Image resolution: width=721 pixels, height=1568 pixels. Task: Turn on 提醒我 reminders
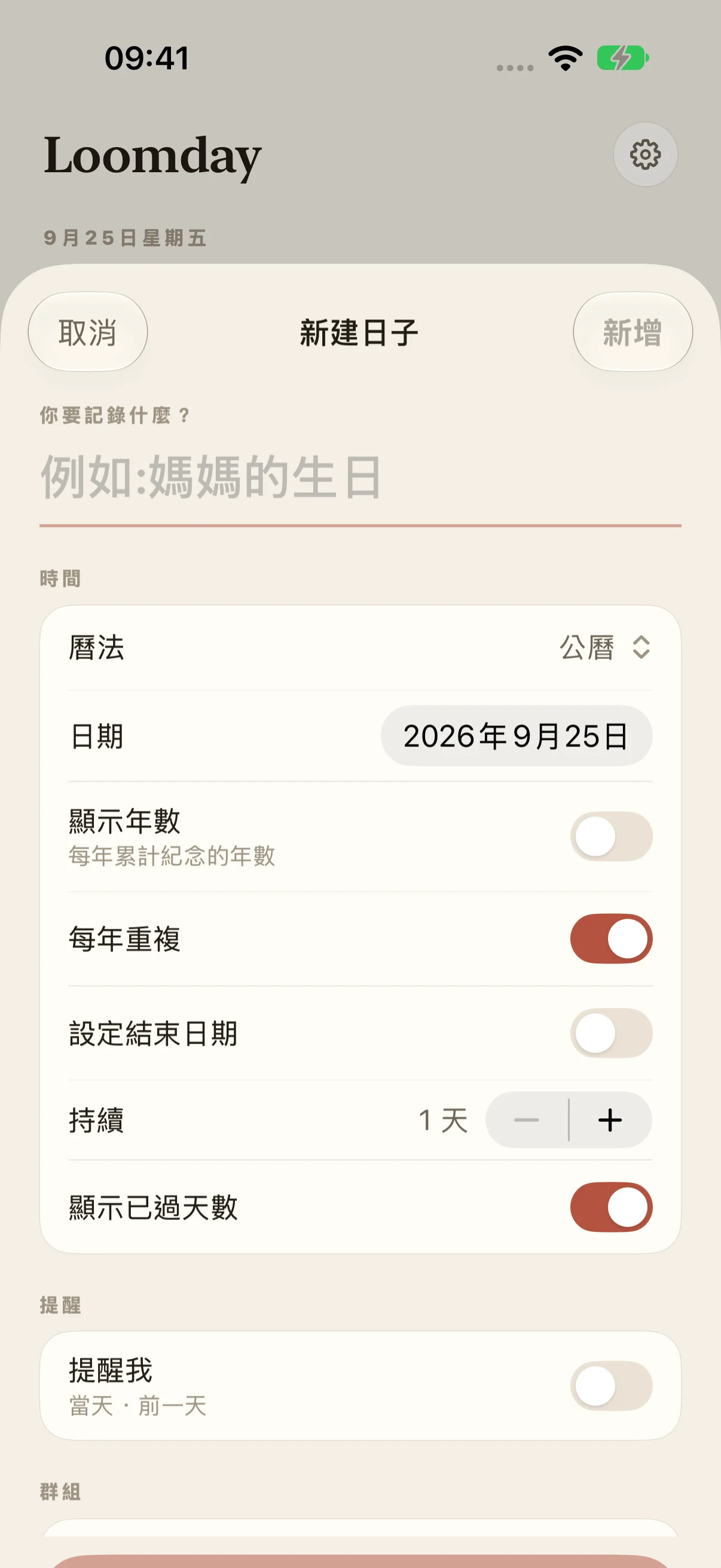coord(611,1386)
